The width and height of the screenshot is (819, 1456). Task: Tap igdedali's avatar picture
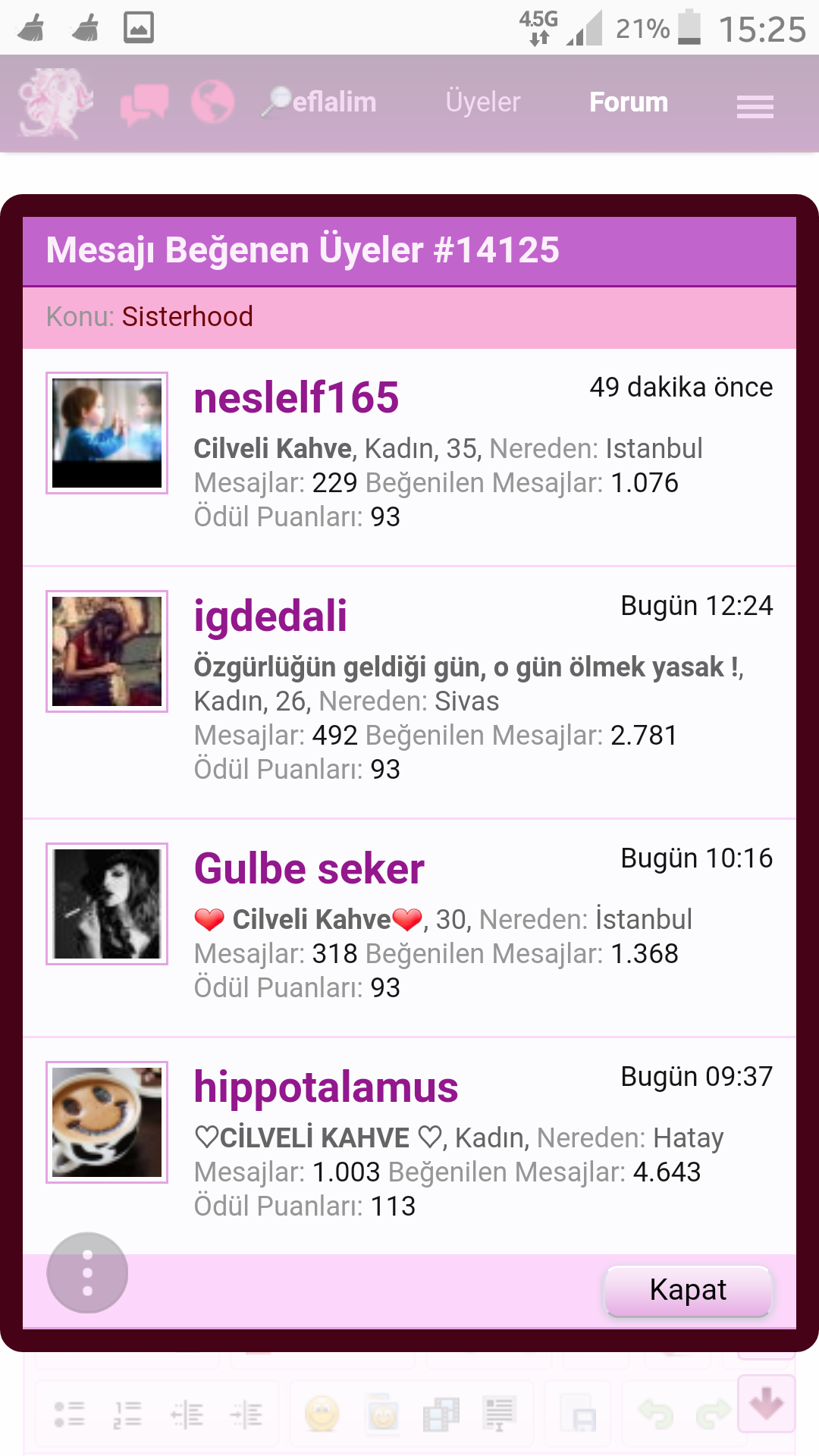(107, 651)
